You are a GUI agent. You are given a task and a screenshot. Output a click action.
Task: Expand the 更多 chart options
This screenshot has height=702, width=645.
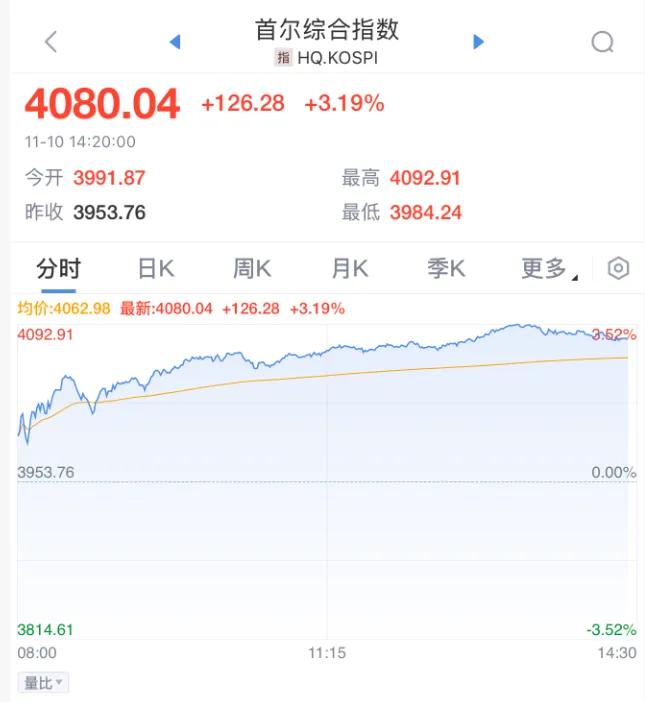tap(548, 268)
